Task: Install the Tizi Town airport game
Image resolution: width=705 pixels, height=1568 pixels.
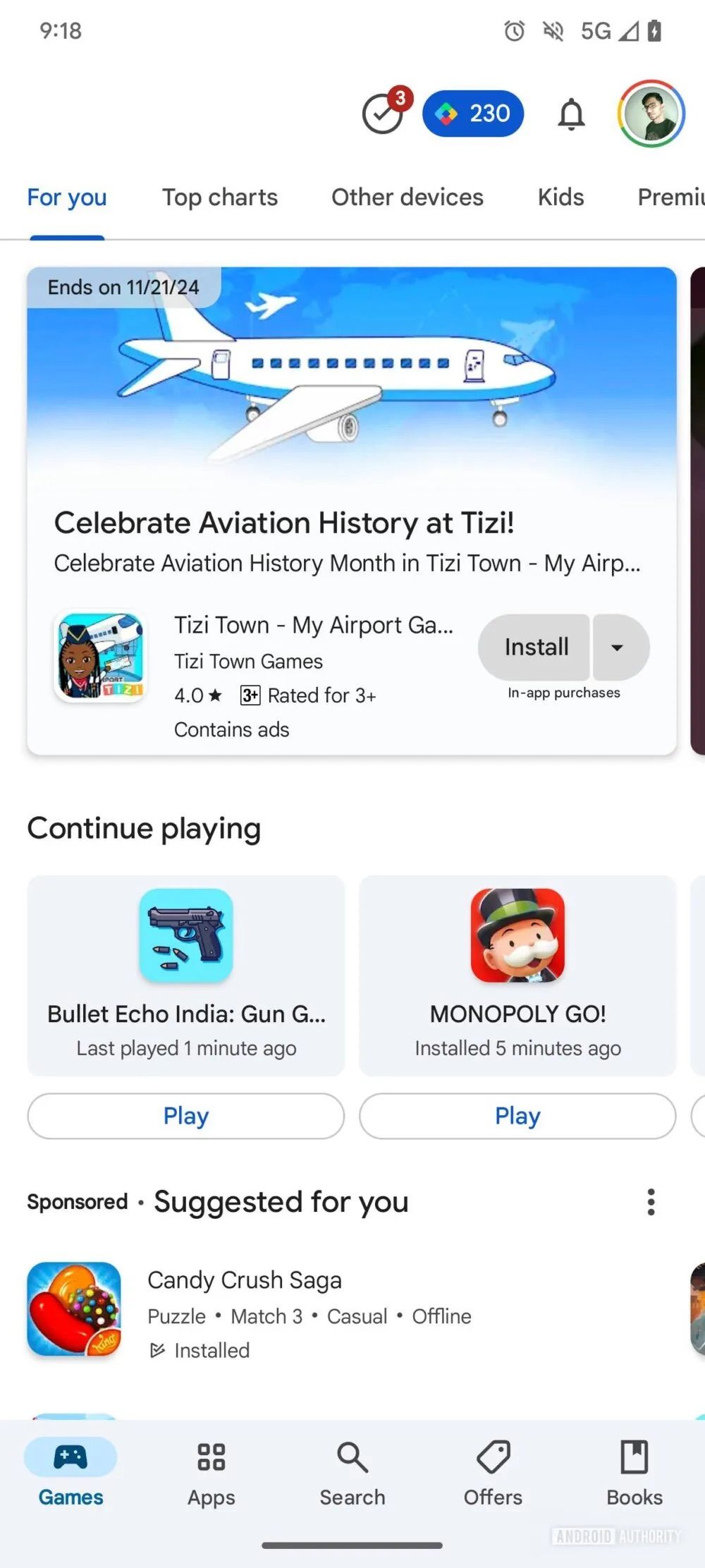Action: tap(533, 647)
